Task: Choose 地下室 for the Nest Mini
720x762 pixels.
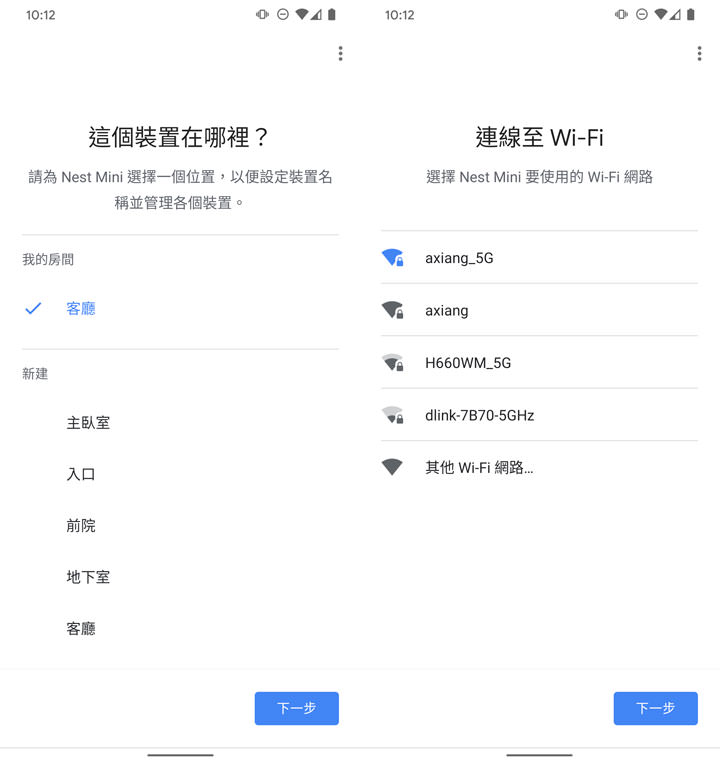Action: click(x=88, y=577)
